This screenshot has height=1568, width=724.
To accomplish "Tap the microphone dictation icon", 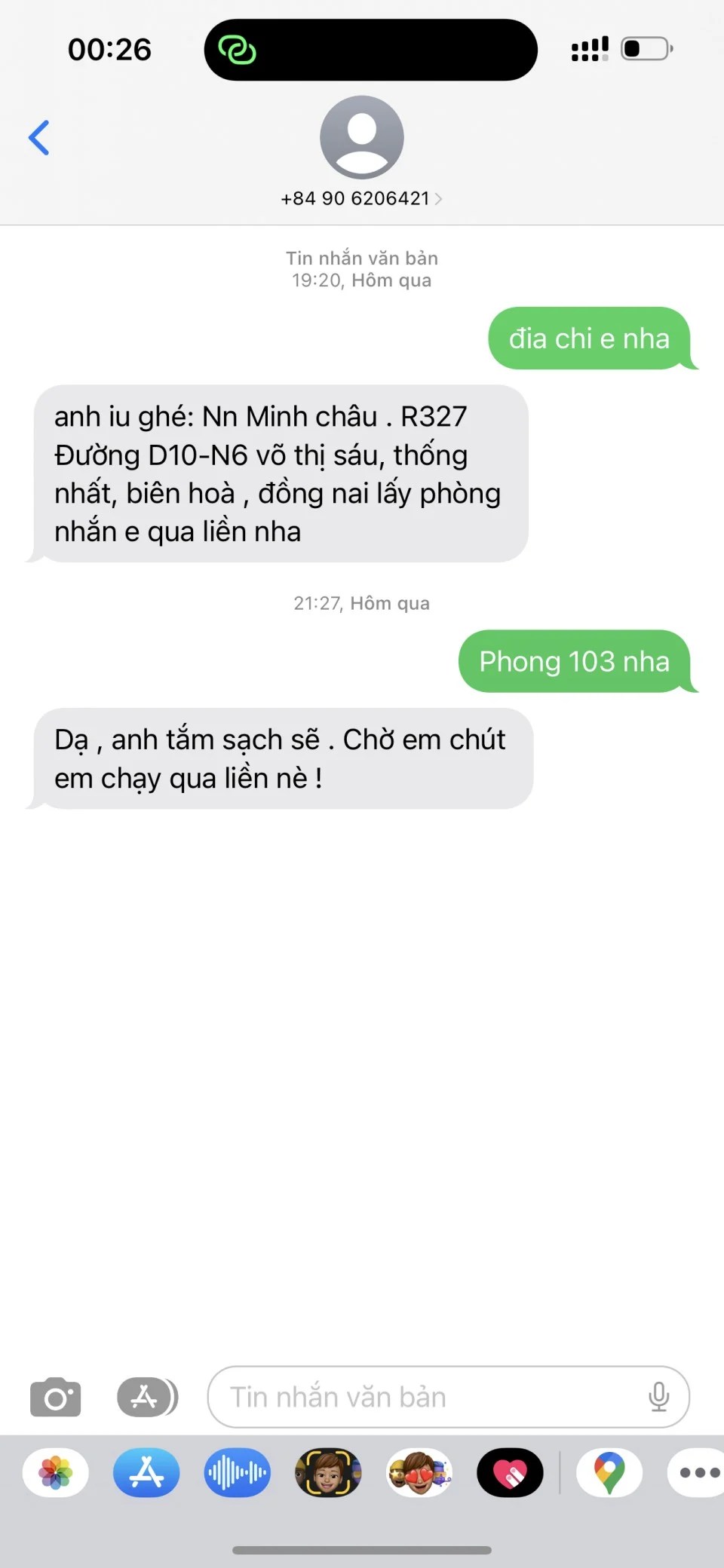I will (658, 1397).
